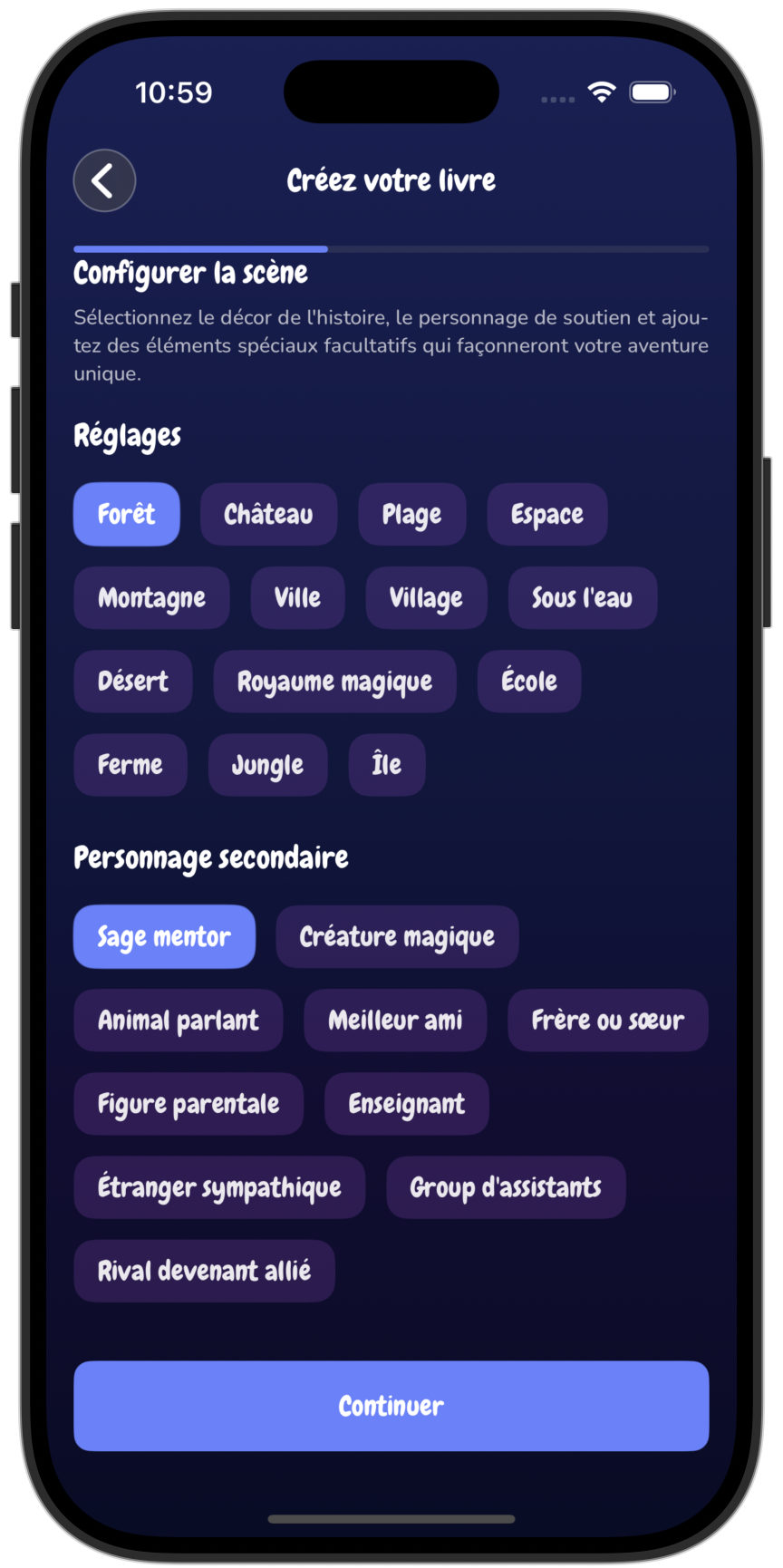Choose Plage as the story setting

[411, 514]
